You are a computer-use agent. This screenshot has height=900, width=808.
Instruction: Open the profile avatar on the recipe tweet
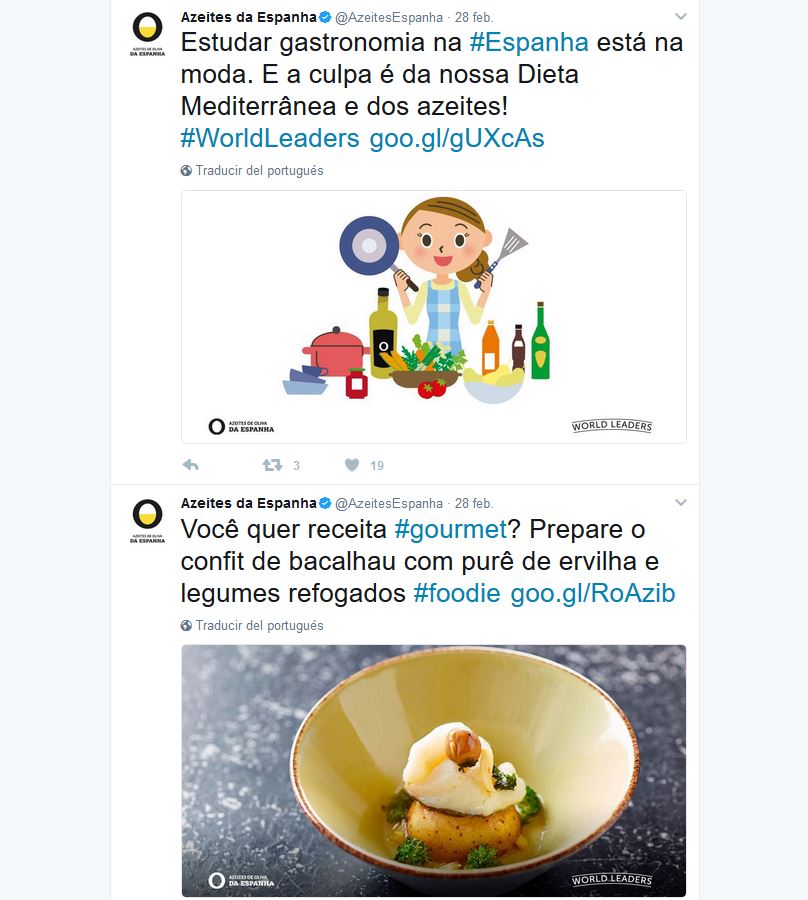[x=147, y=521]
